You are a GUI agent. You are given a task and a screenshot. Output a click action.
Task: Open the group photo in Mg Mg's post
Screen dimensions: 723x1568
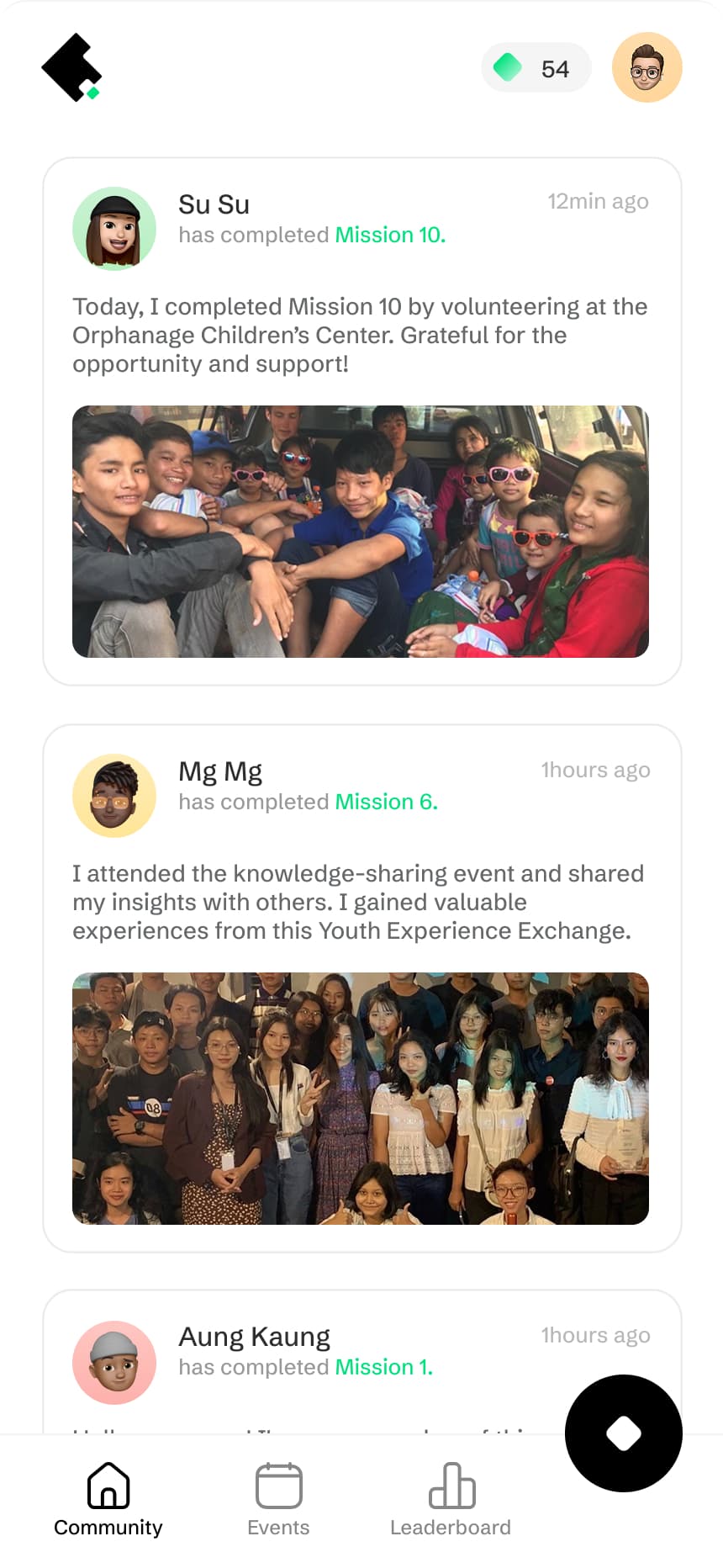361,1099
